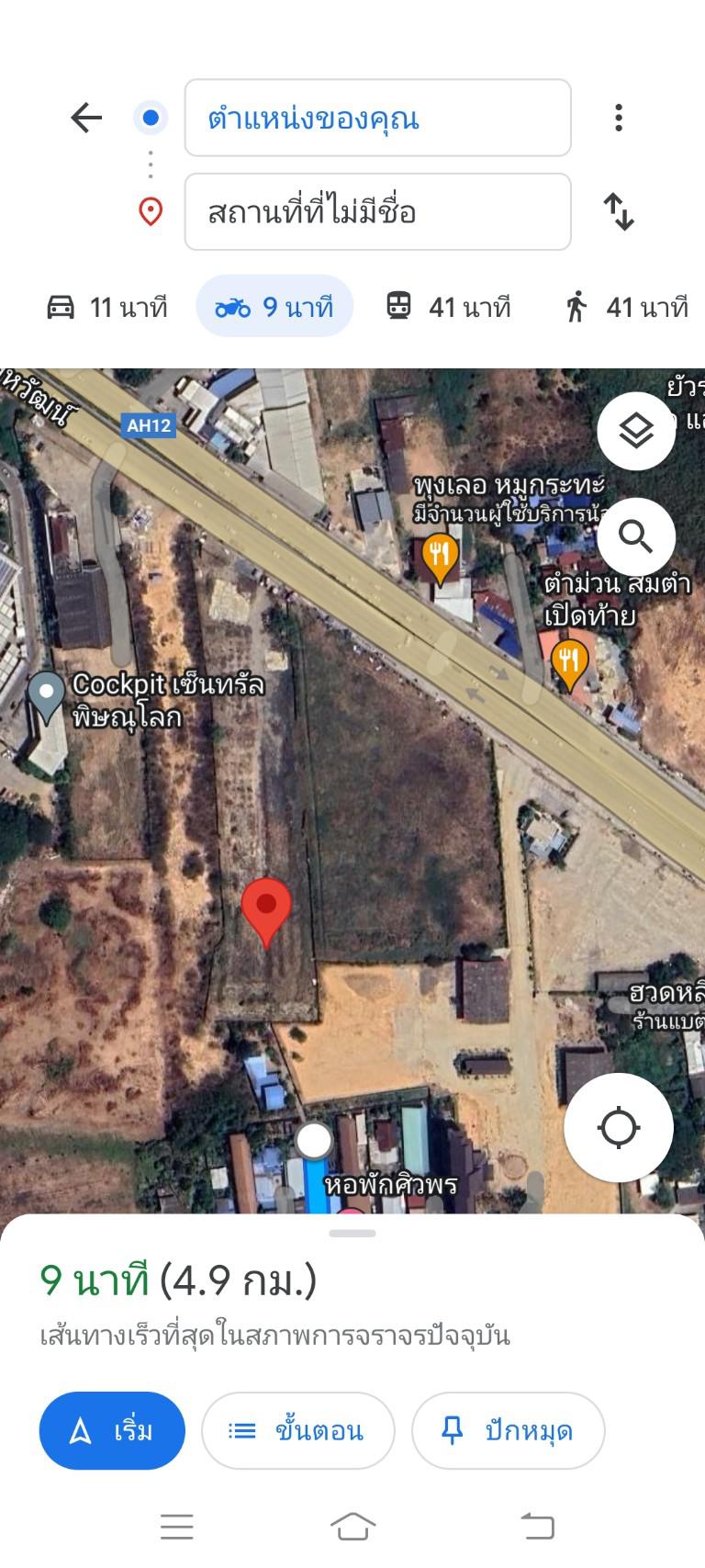Edit the destination field สถานที่ที่ไม่มีชื่อ
The width and height of the screenshot is (705, 1568).
[377, 211]
